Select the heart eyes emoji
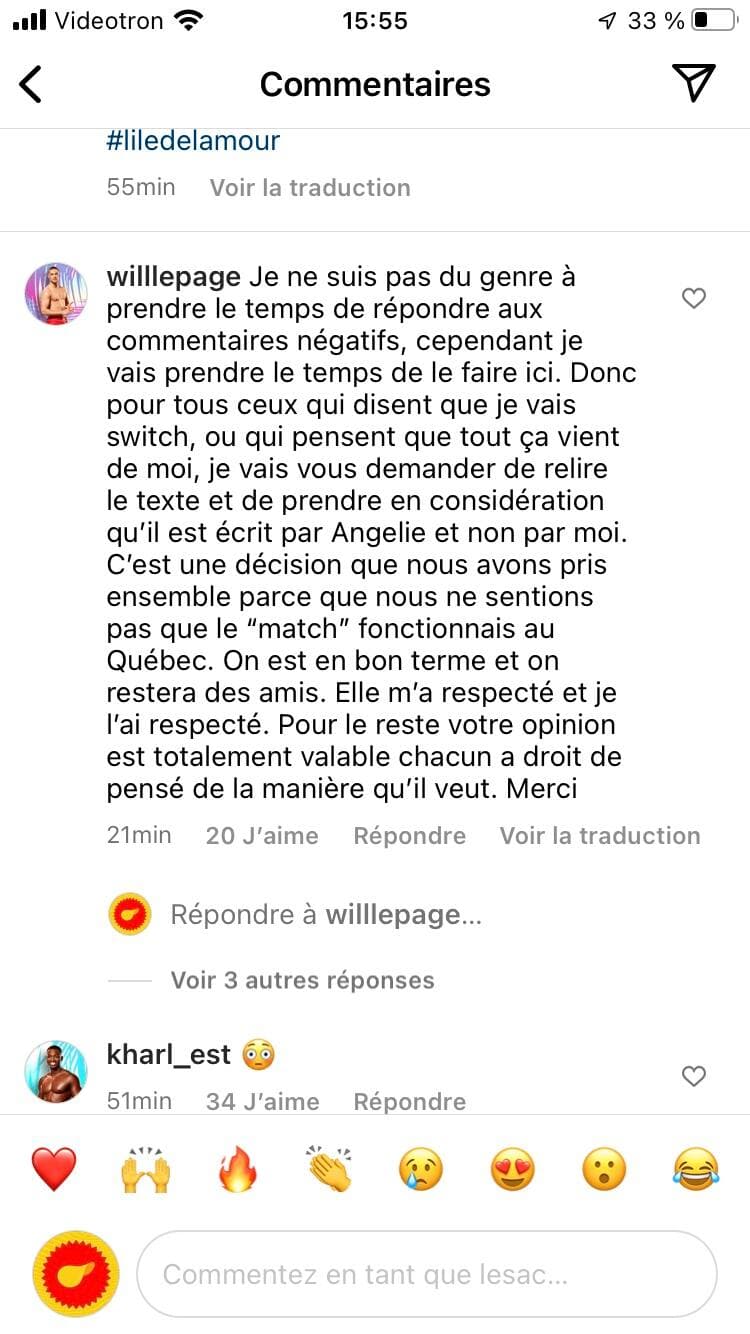Image resolution: width=750 pixels, height=1334 pixels. tap(512, 1169)
